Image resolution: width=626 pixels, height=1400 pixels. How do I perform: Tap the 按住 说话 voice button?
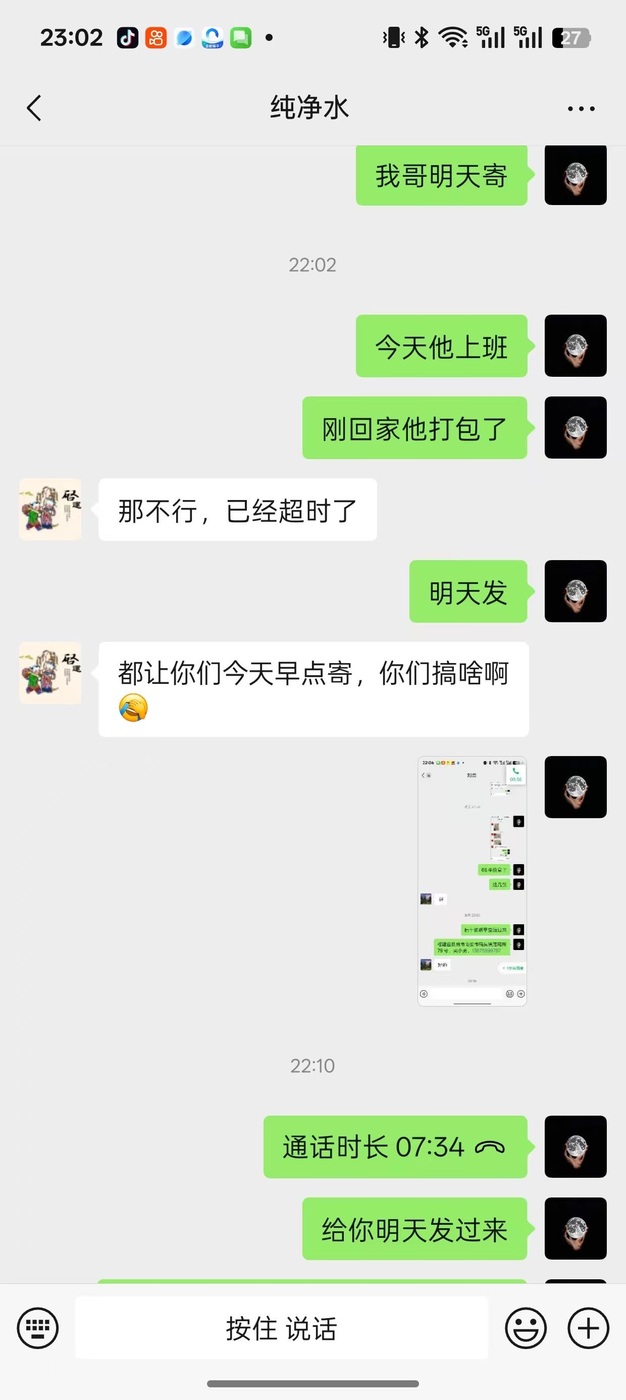tap(281, 1328)
